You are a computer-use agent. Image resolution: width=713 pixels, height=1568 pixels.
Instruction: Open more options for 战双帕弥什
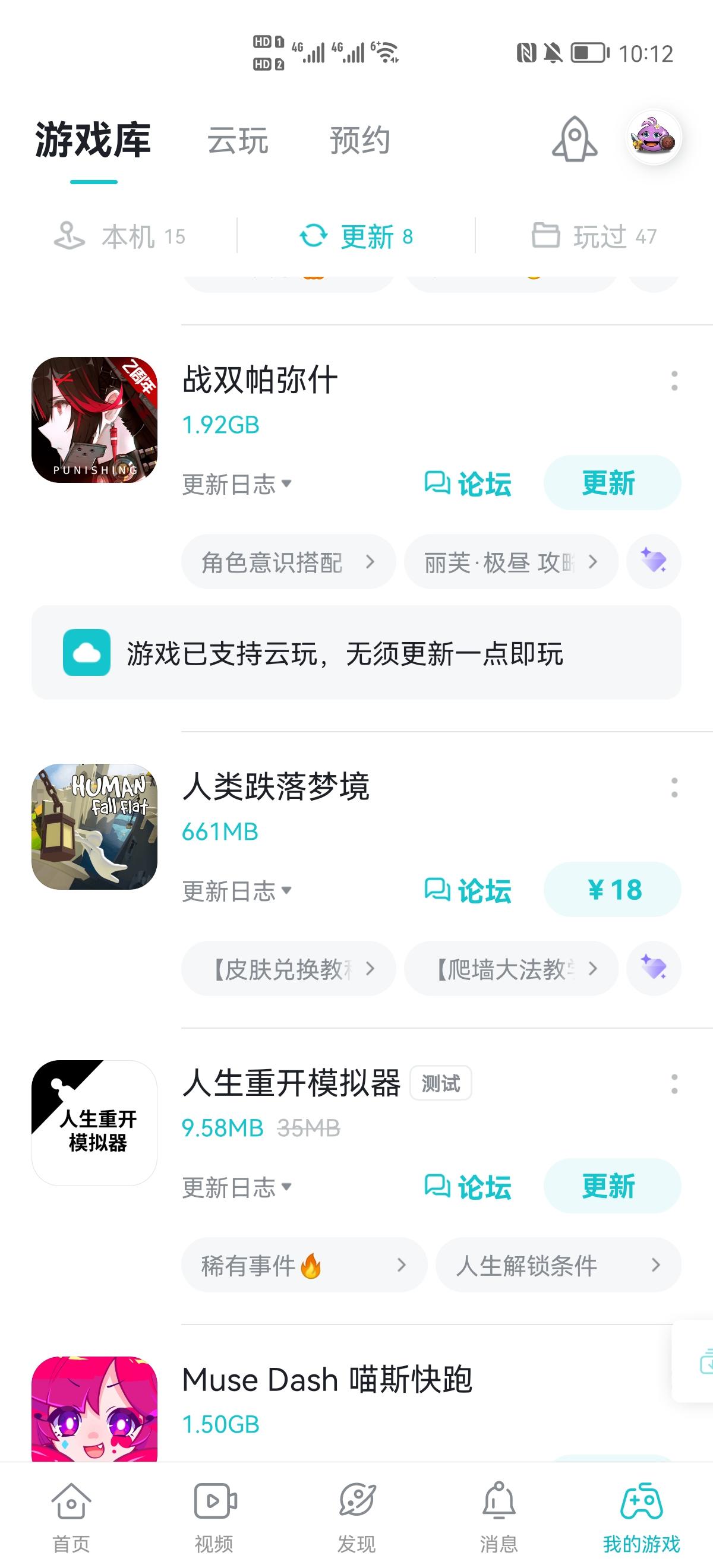pos(674,381)
